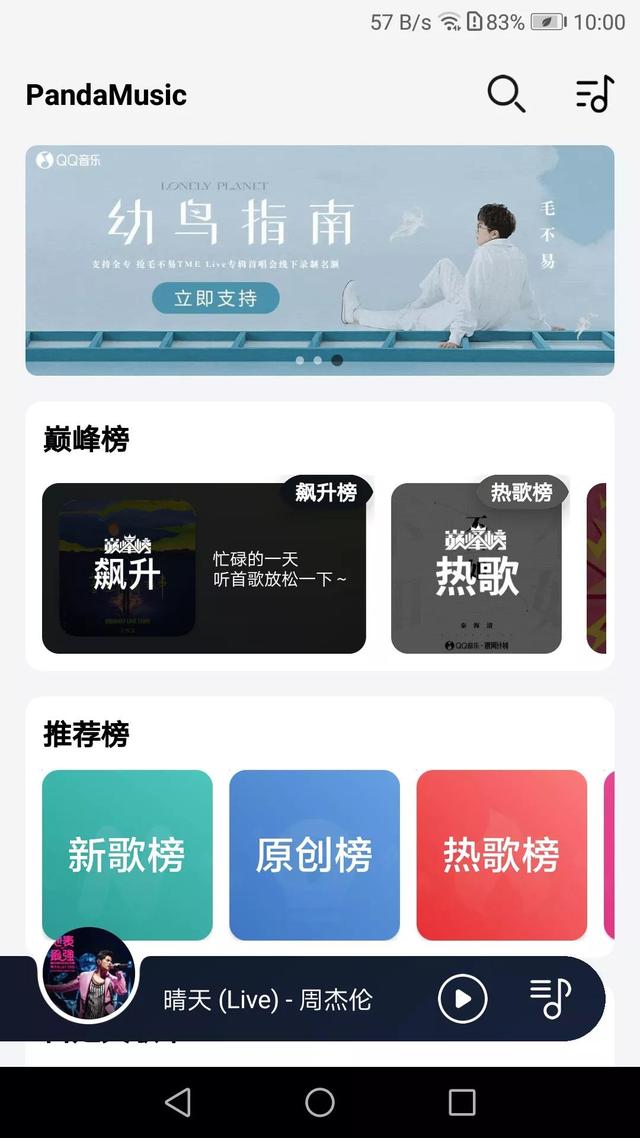The height and width of the screenshot is (1138, 640).
Task: Open the 飙升榜 chart card
Action: coord(204,568)
